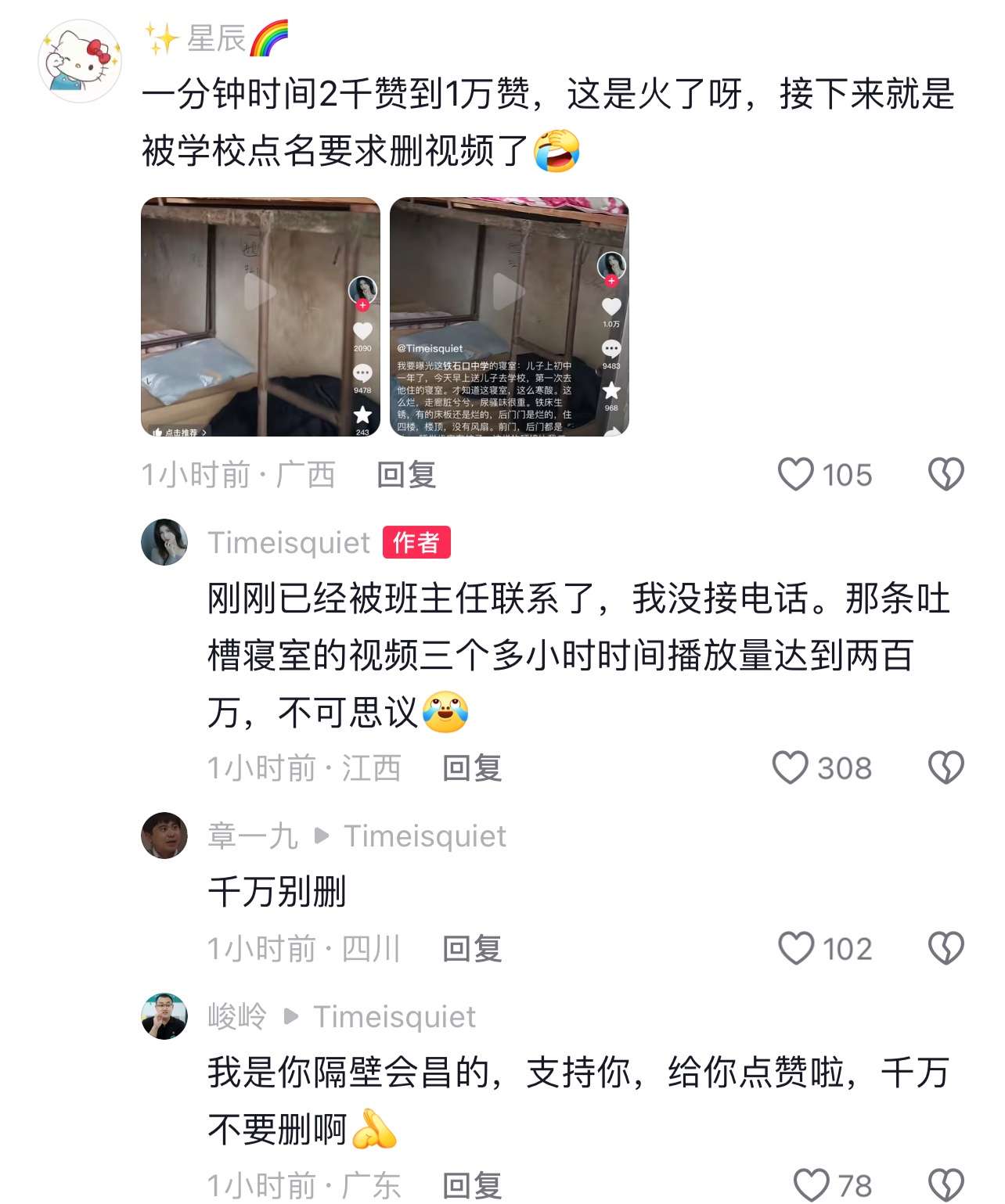Open 章一九's profile avatar
This screenshot has width=1005, height=1204.
click(x=164, y=836)
